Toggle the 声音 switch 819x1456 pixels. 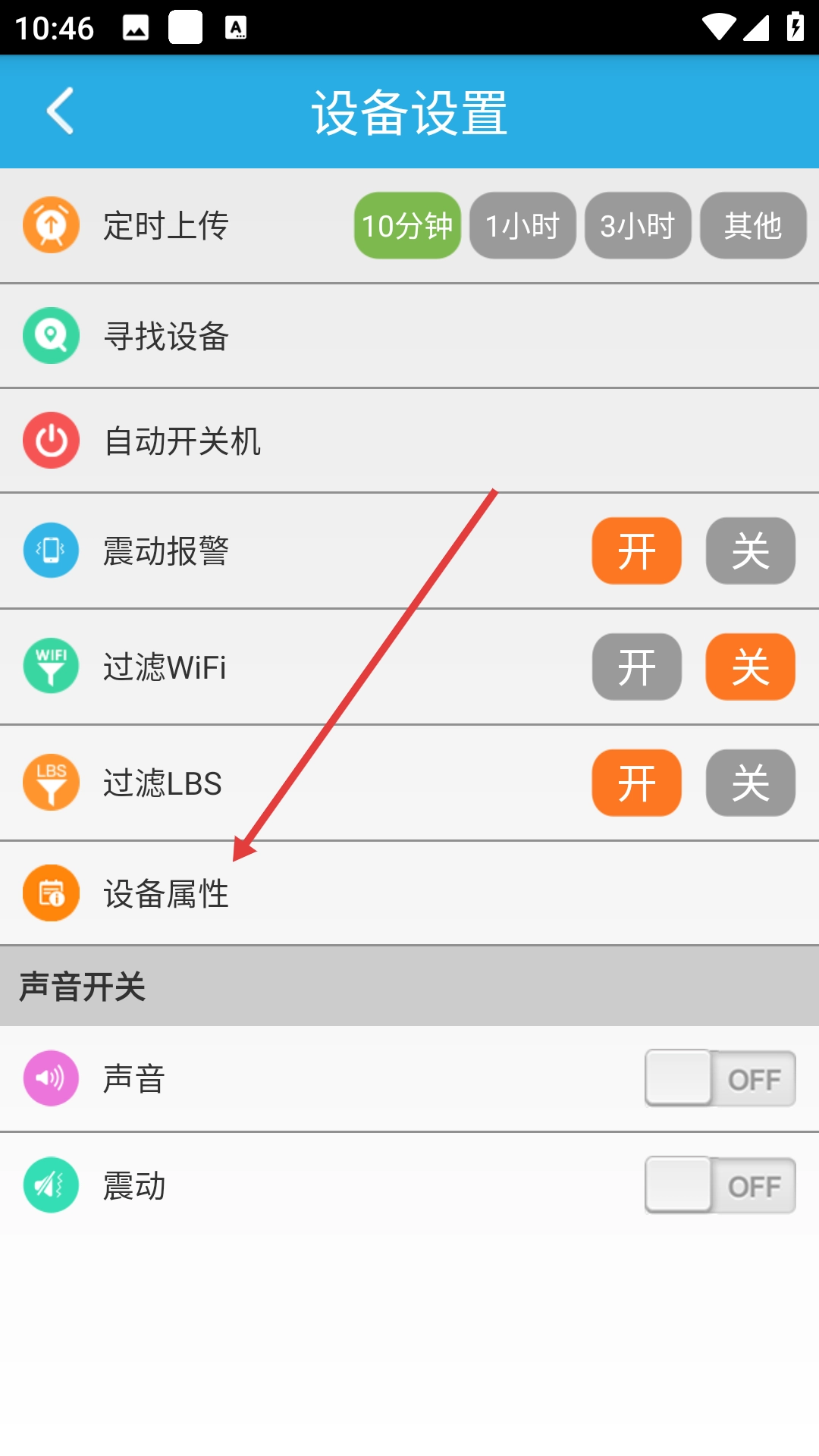point(720,1078)
